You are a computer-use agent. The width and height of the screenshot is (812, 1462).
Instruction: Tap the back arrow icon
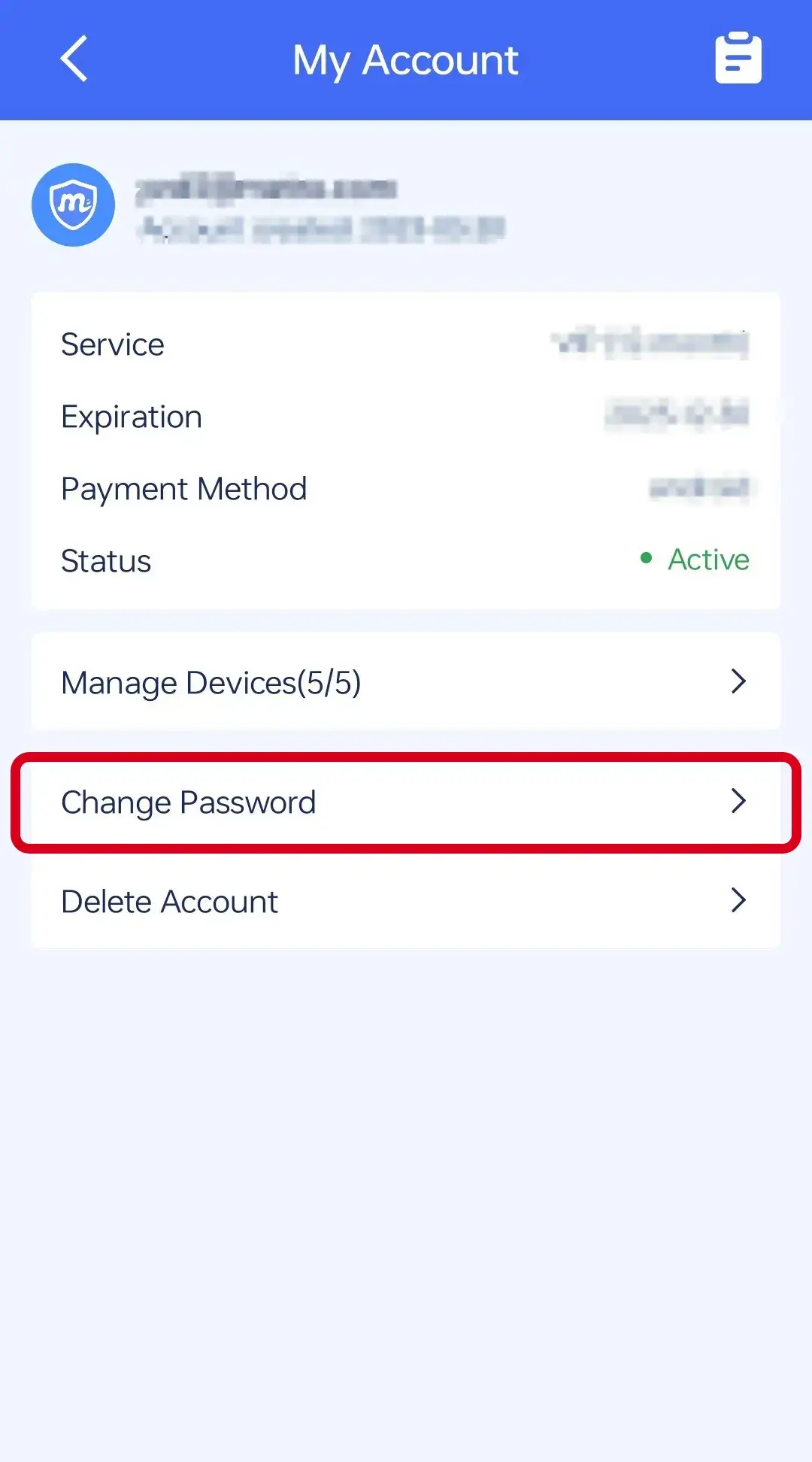(74, 59)
